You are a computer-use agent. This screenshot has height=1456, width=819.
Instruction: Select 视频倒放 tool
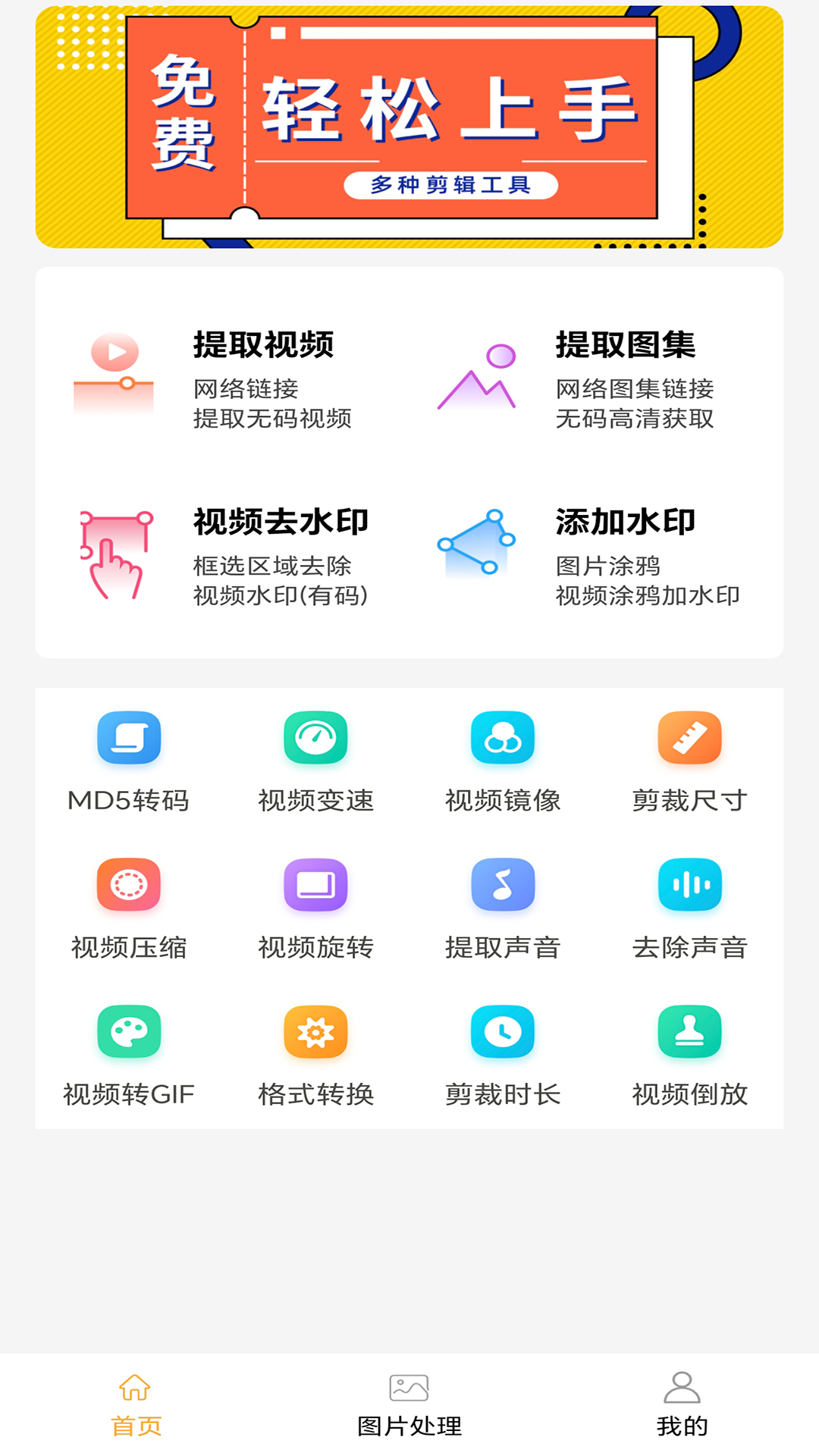(690, 1056)
